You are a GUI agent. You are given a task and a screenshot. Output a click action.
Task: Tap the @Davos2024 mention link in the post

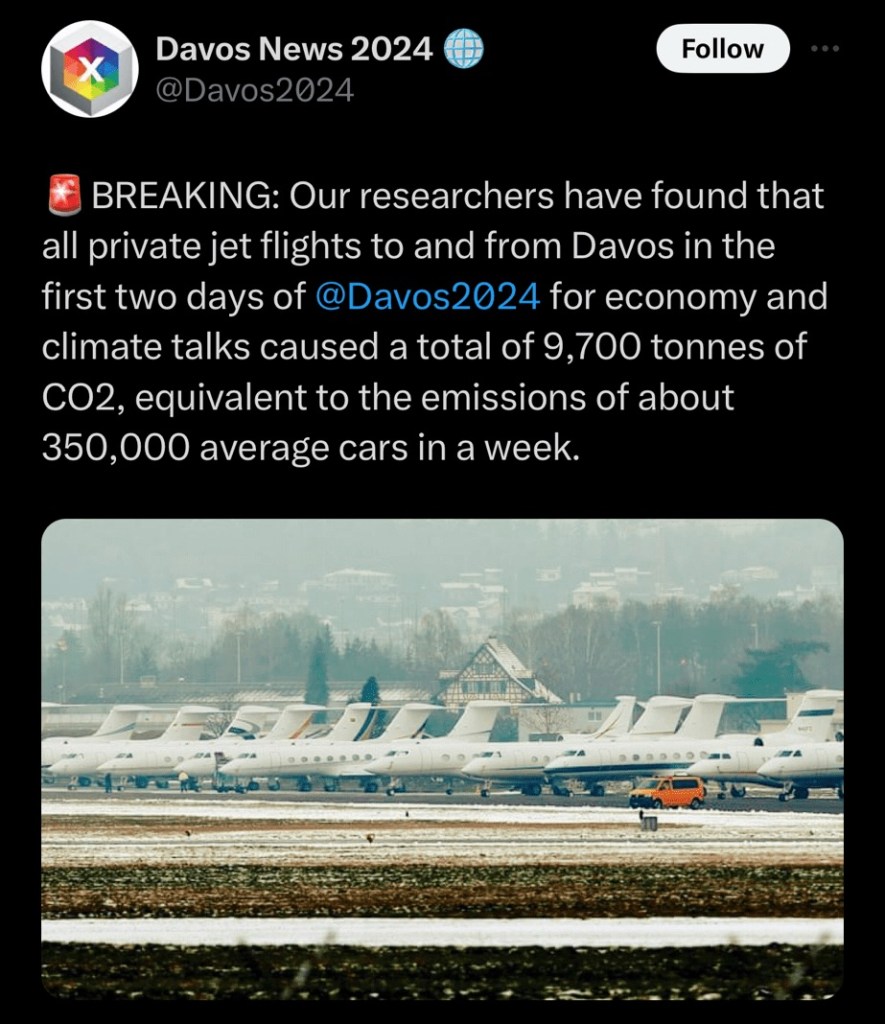pyautogui.click(x=427, y=297)
